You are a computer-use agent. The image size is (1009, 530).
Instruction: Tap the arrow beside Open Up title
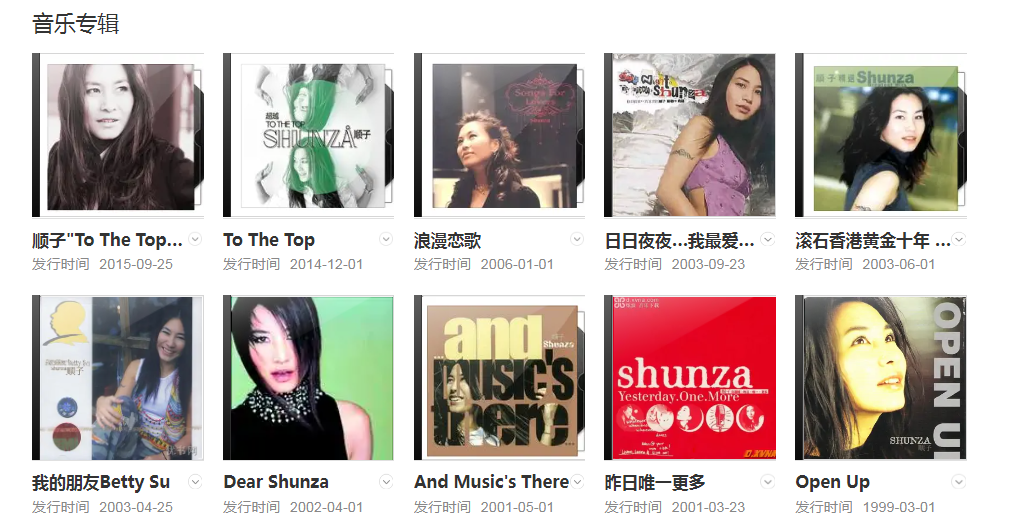959,482
